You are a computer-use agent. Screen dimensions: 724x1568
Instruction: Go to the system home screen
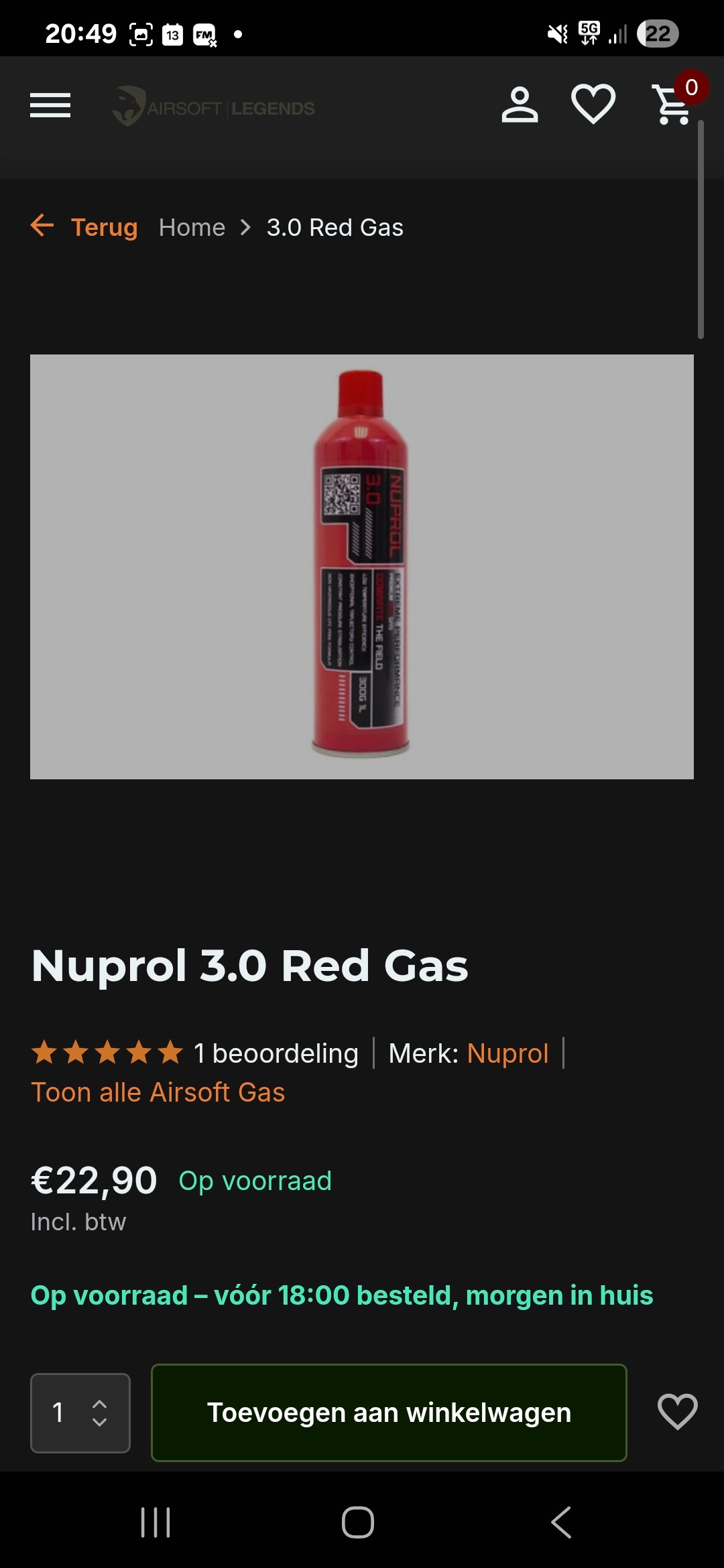[358, 1522]
